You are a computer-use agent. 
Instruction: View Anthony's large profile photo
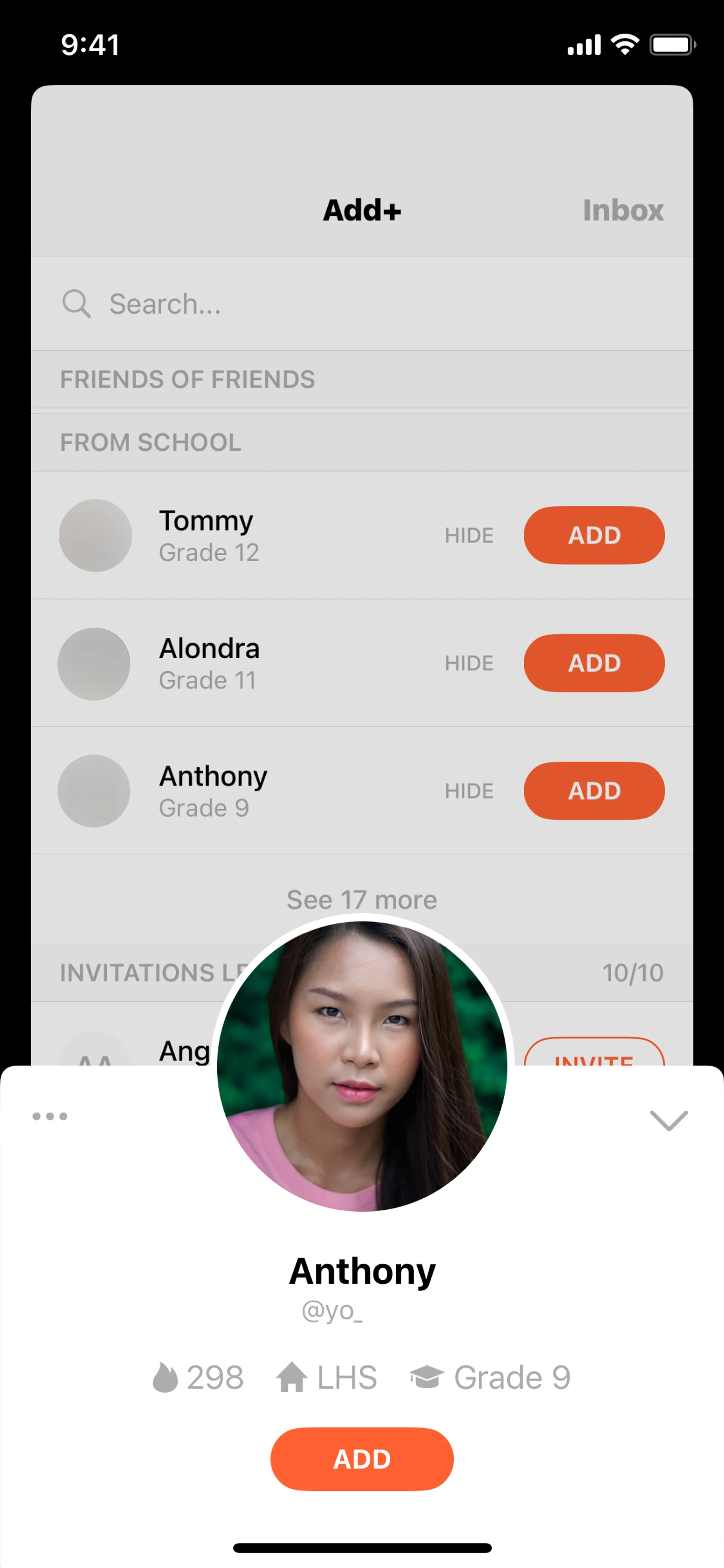pos(361,1065)
